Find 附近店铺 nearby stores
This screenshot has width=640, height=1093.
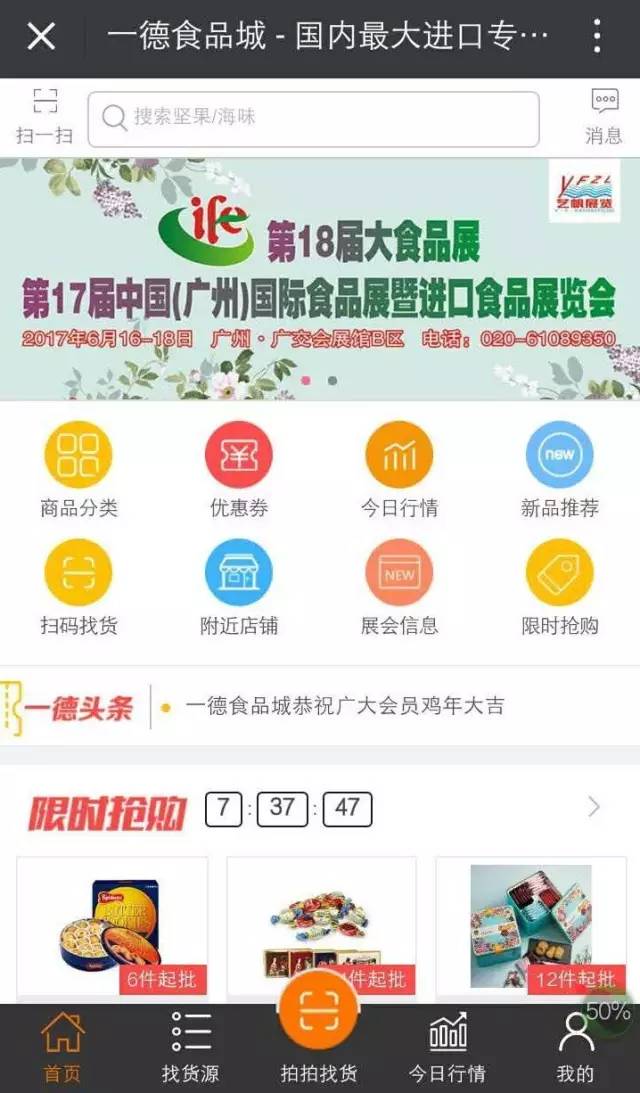click(x=239, y=588)
